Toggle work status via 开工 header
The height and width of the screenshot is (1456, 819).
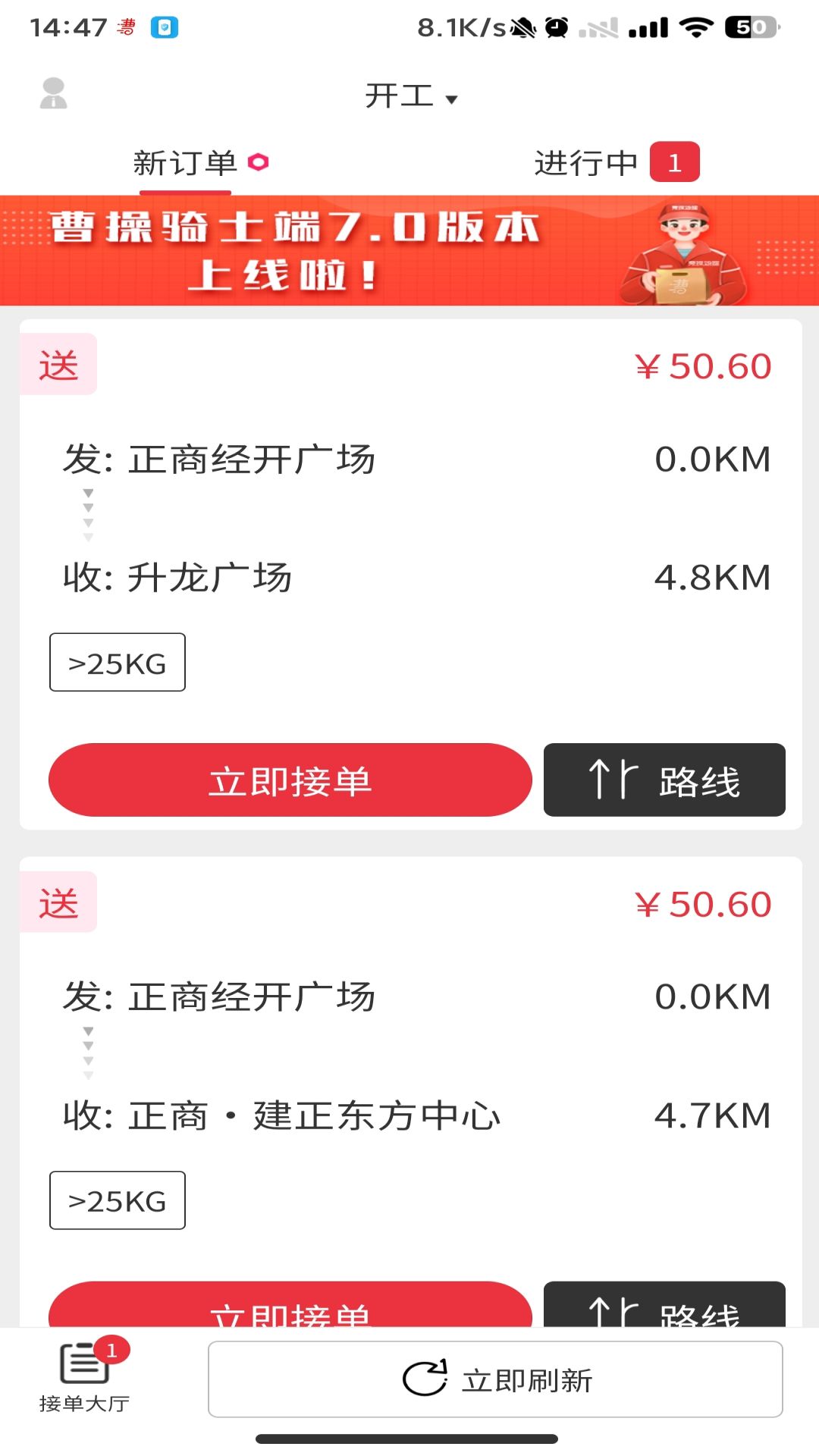pyautogui.click(x=400, y=95)
